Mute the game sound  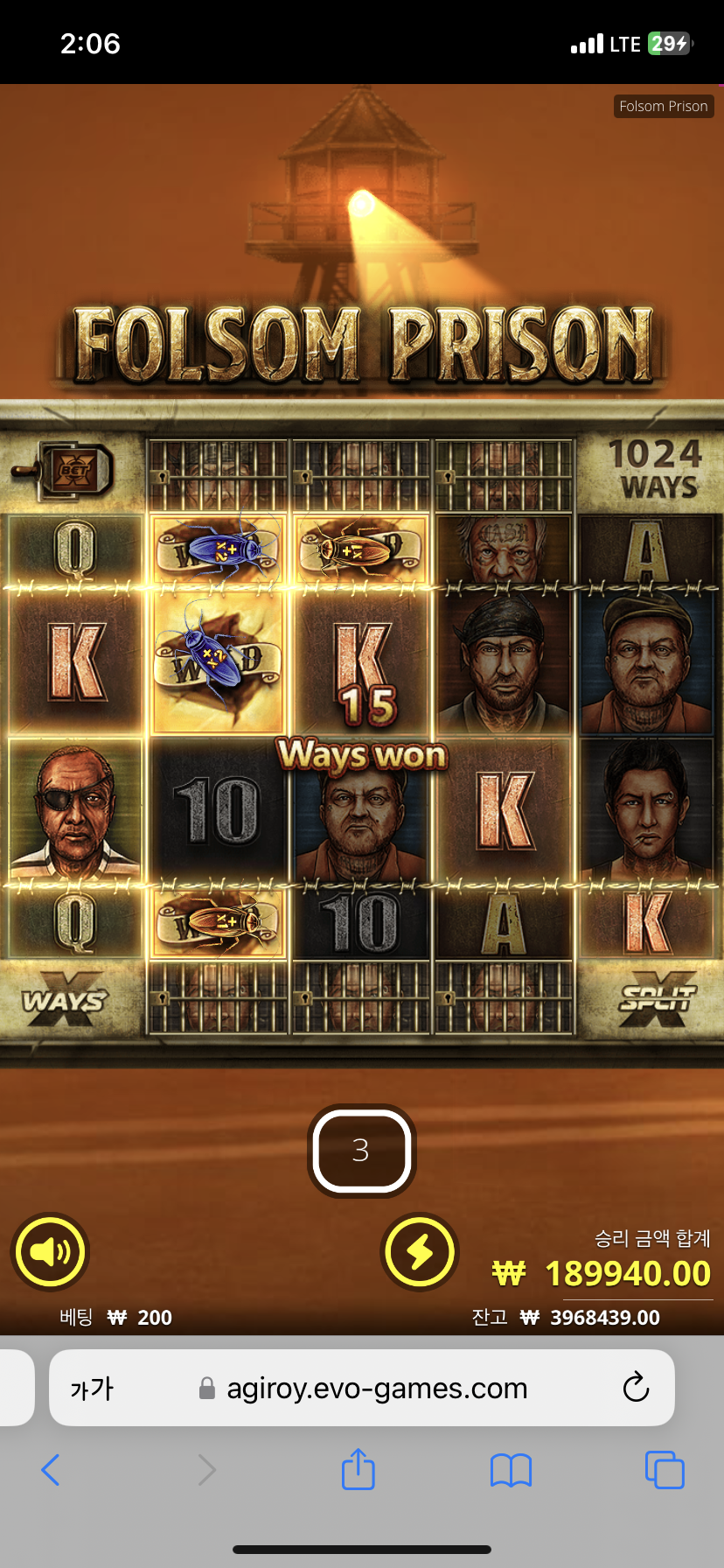[50, 1251]
